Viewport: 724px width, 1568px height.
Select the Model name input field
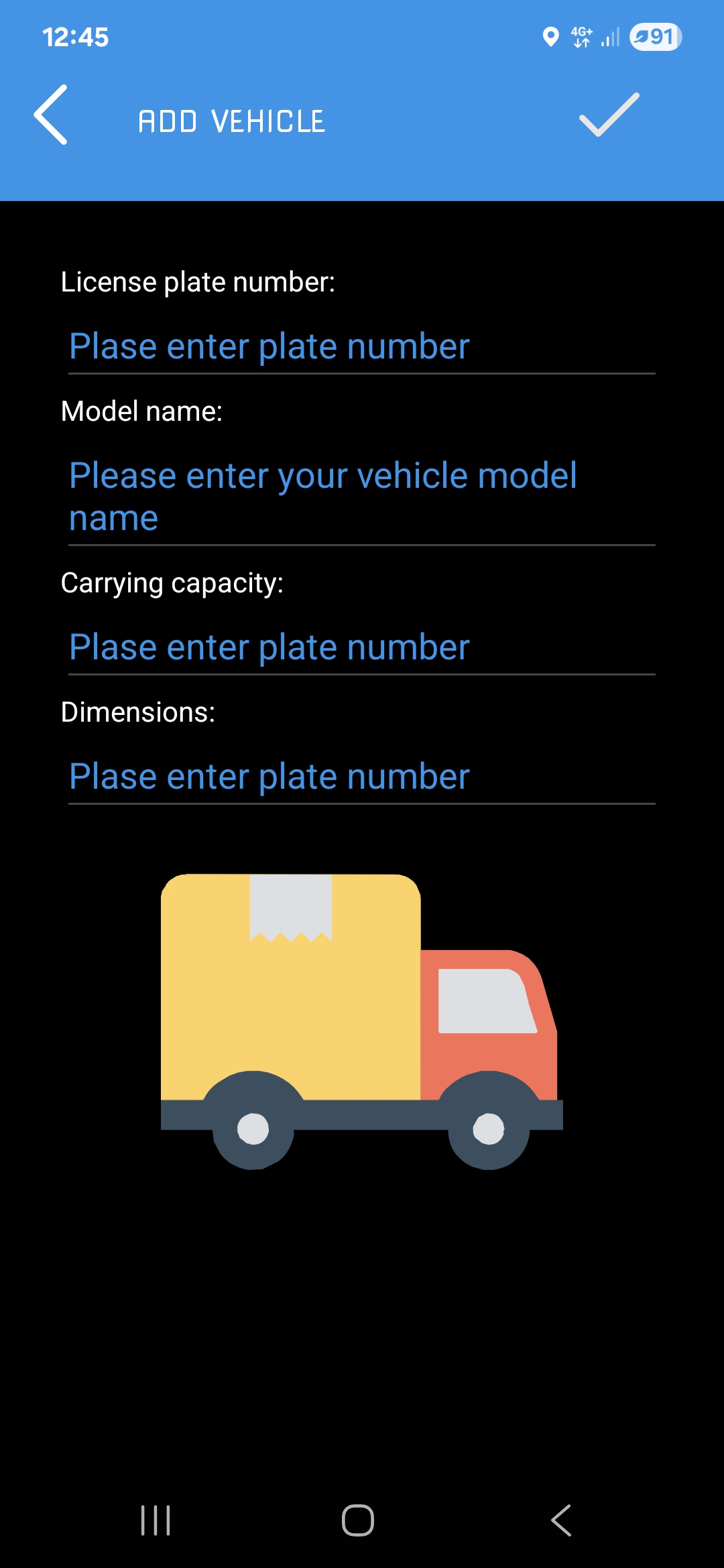pyautogui.click(x=362, y=497)
